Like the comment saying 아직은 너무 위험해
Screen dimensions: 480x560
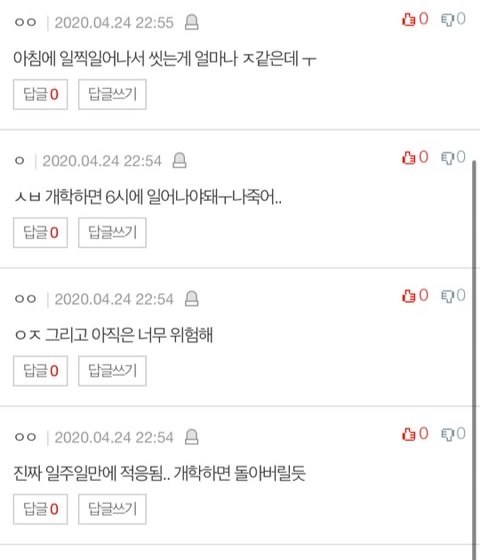click(415, 295)
